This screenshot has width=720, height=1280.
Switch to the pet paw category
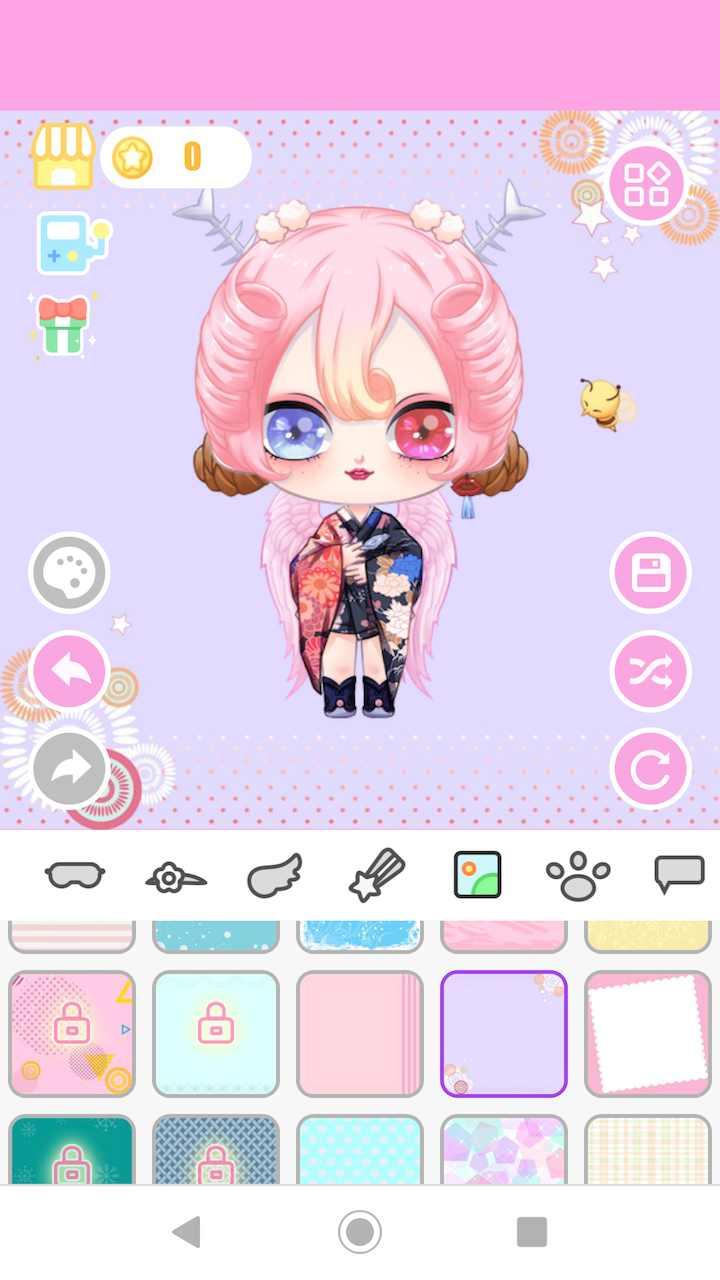point(578,875)
